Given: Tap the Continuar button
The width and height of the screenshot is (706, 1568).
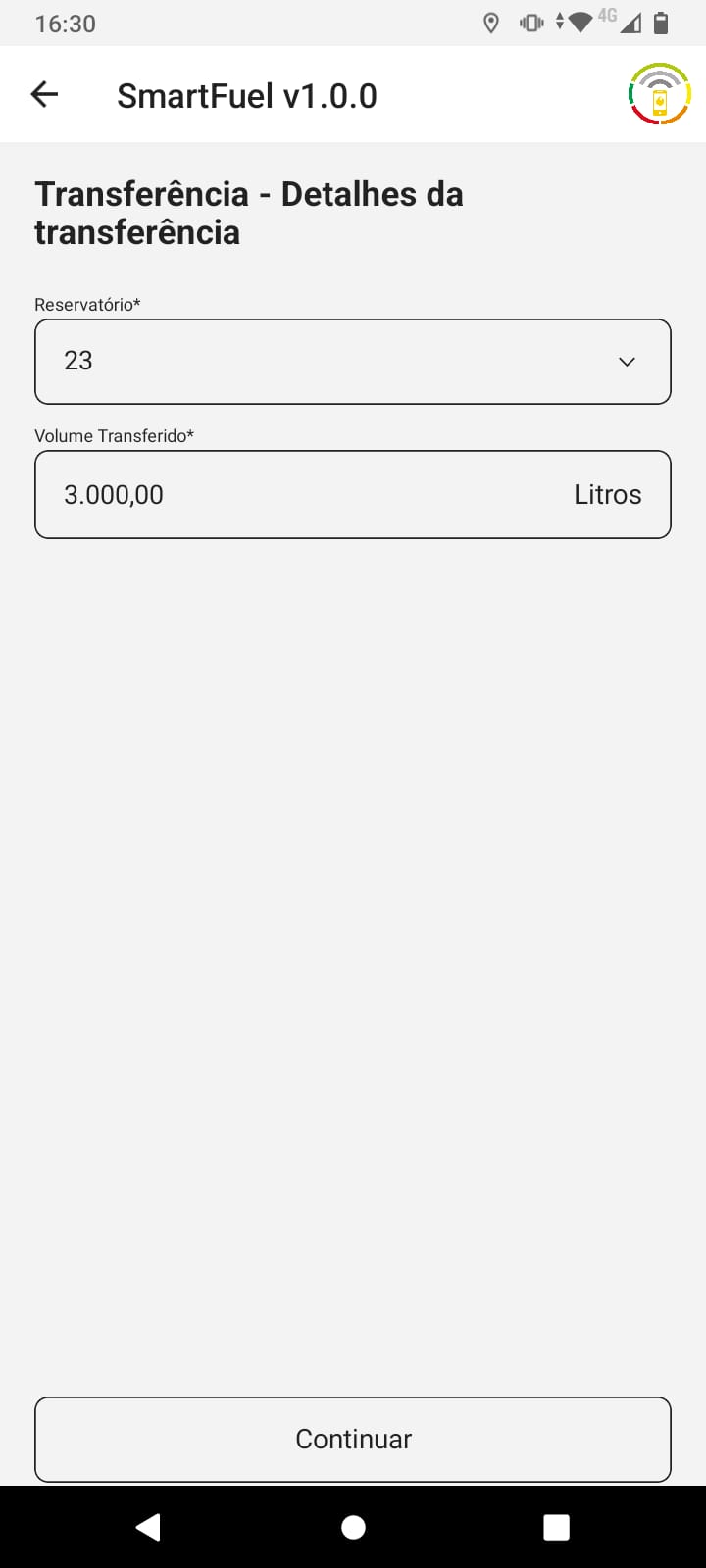Looking at the screenshot, I should coord(353,1439).
